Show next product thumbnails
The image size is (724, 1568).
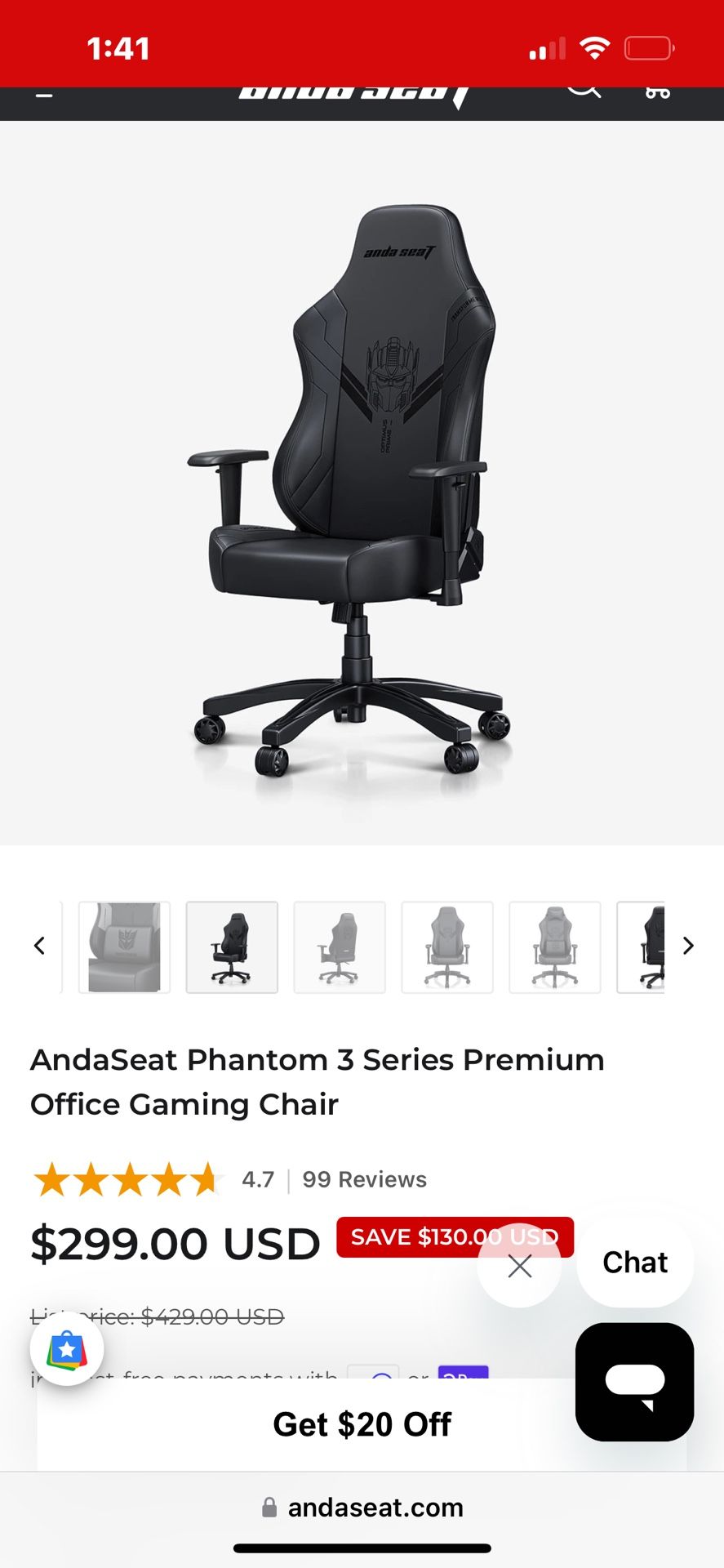(x=688, y=946)
